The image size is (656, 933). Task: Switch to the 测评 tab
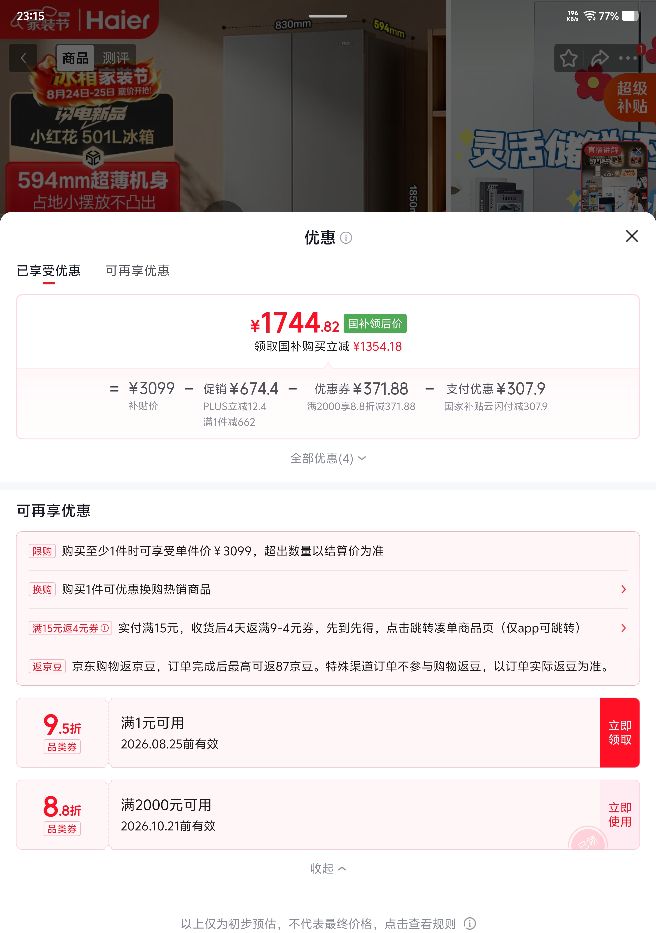[115, 58]
